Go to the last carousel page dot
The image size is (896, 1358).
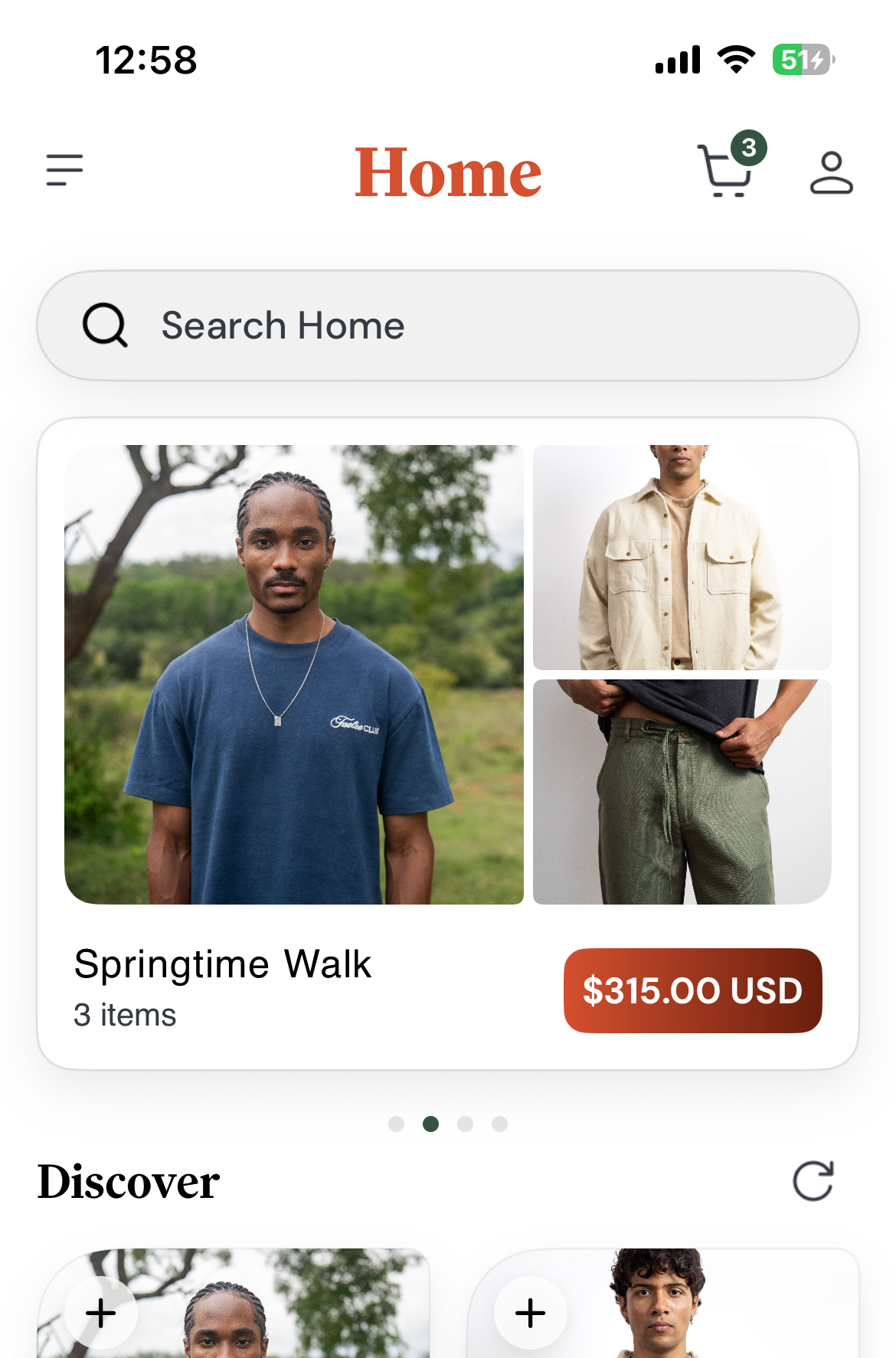point(499,1124)
